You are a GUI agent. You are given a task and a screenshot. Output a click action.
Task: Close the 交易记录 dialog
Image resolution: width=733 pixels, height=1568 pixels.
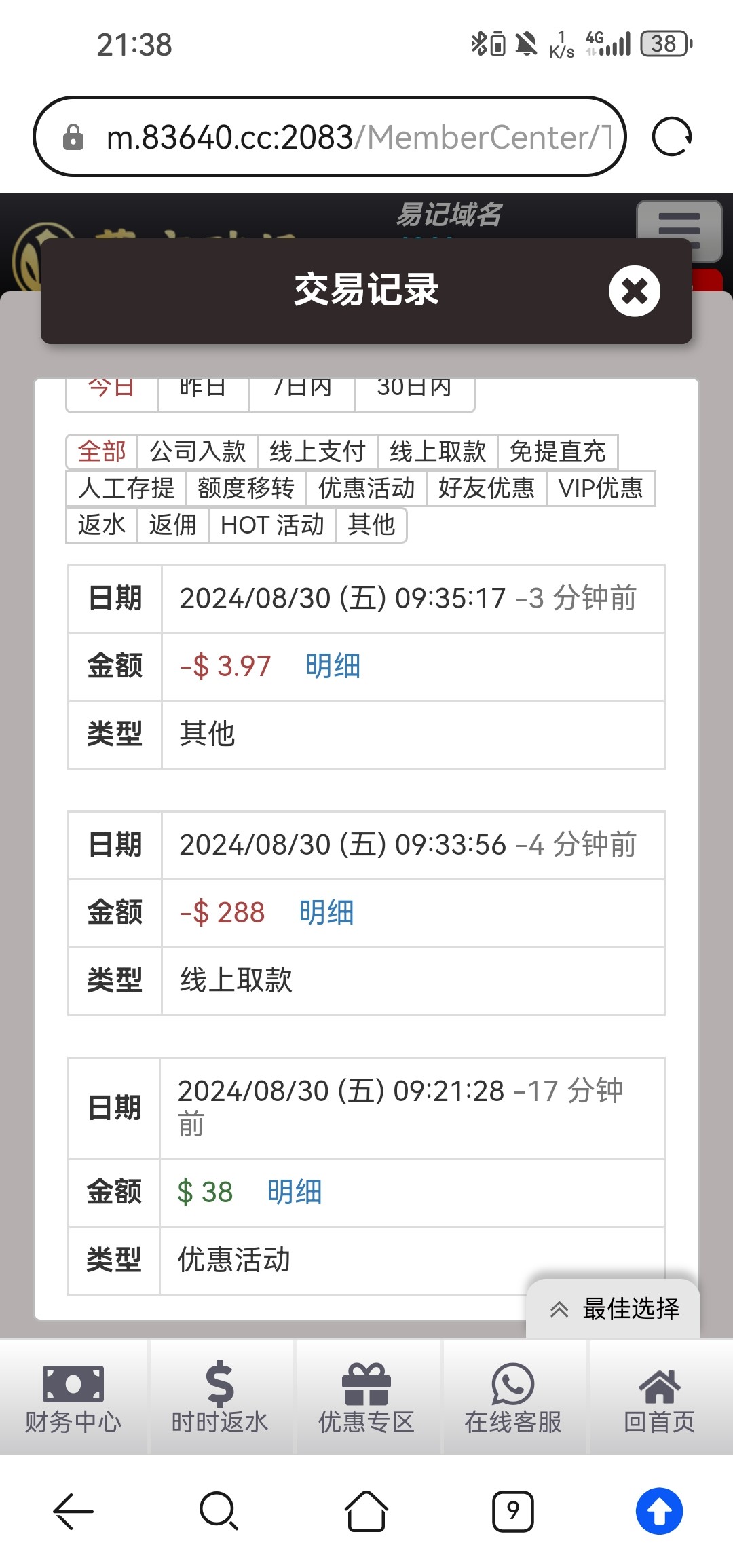click(634, 291)
